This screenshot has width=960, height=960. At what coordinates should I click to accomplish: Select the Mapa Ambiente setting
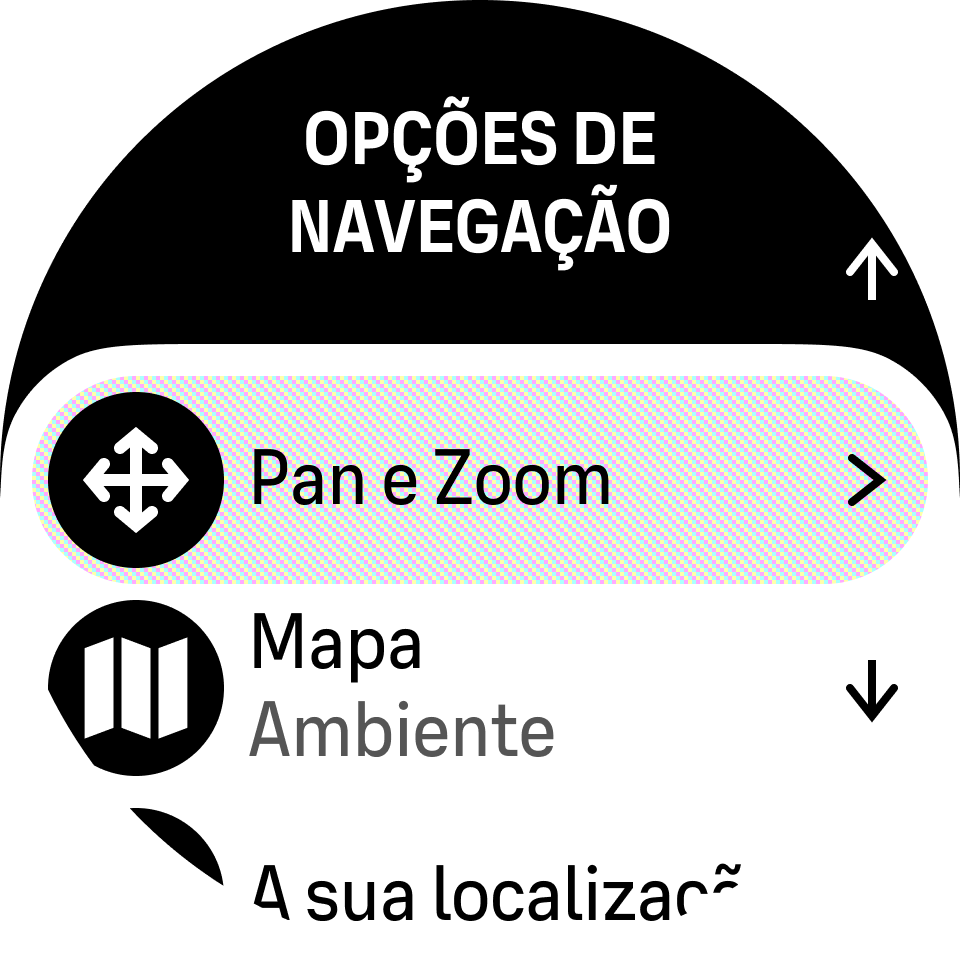coord(400,688)
